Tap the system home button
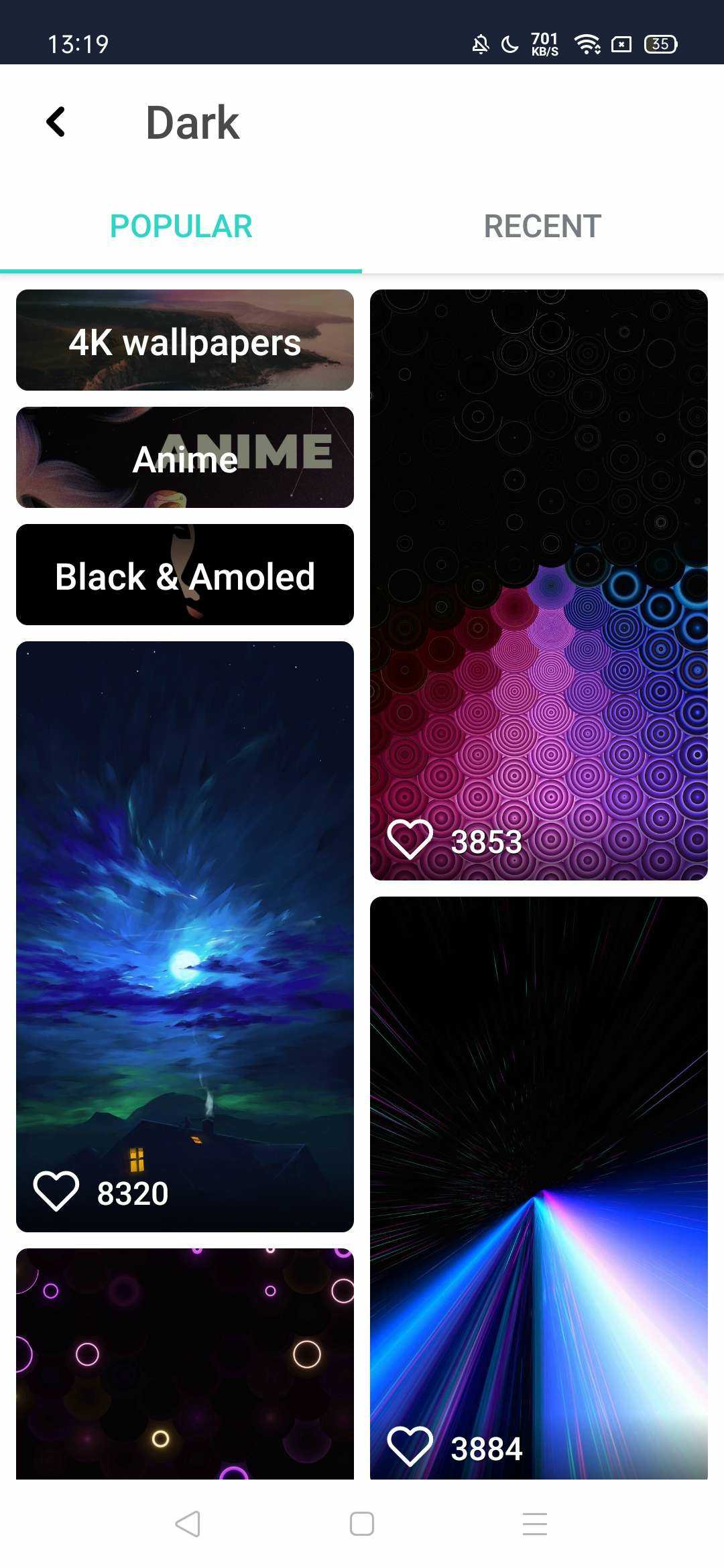 coord(362,1524)
